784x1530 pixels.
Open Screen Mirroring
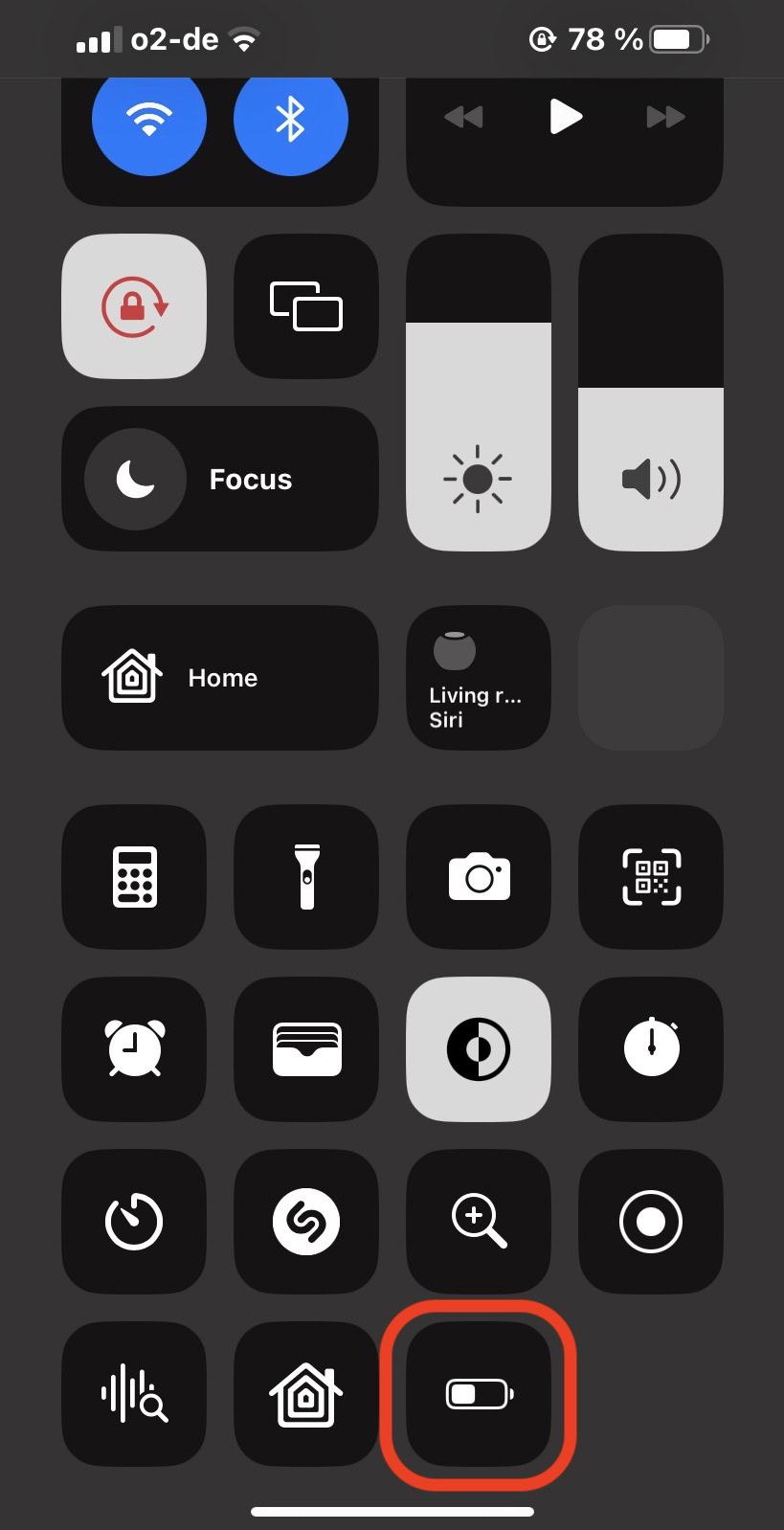coord(306,306)
